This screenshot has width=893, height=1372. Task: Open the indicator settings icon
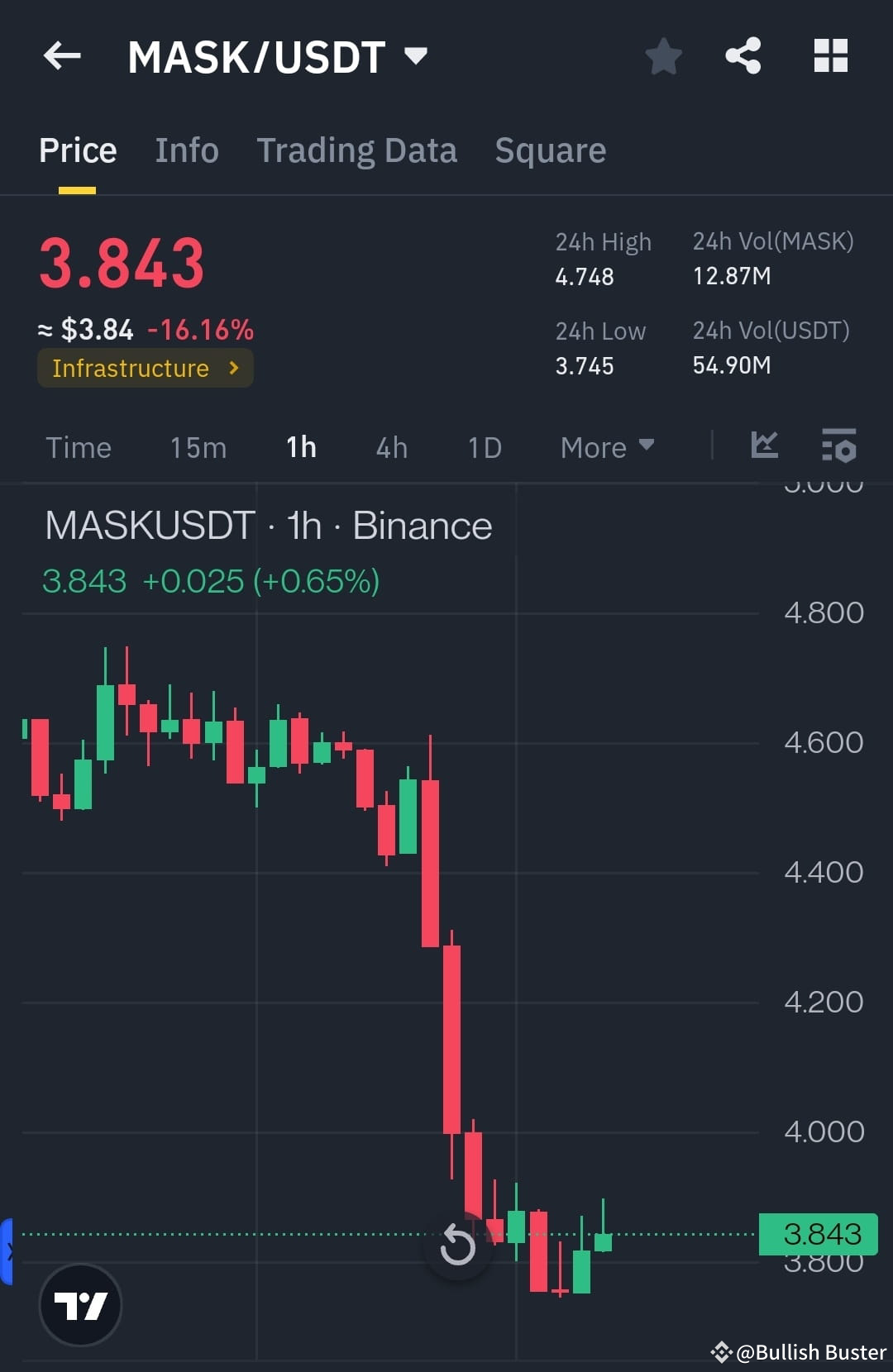pos(838,446)
